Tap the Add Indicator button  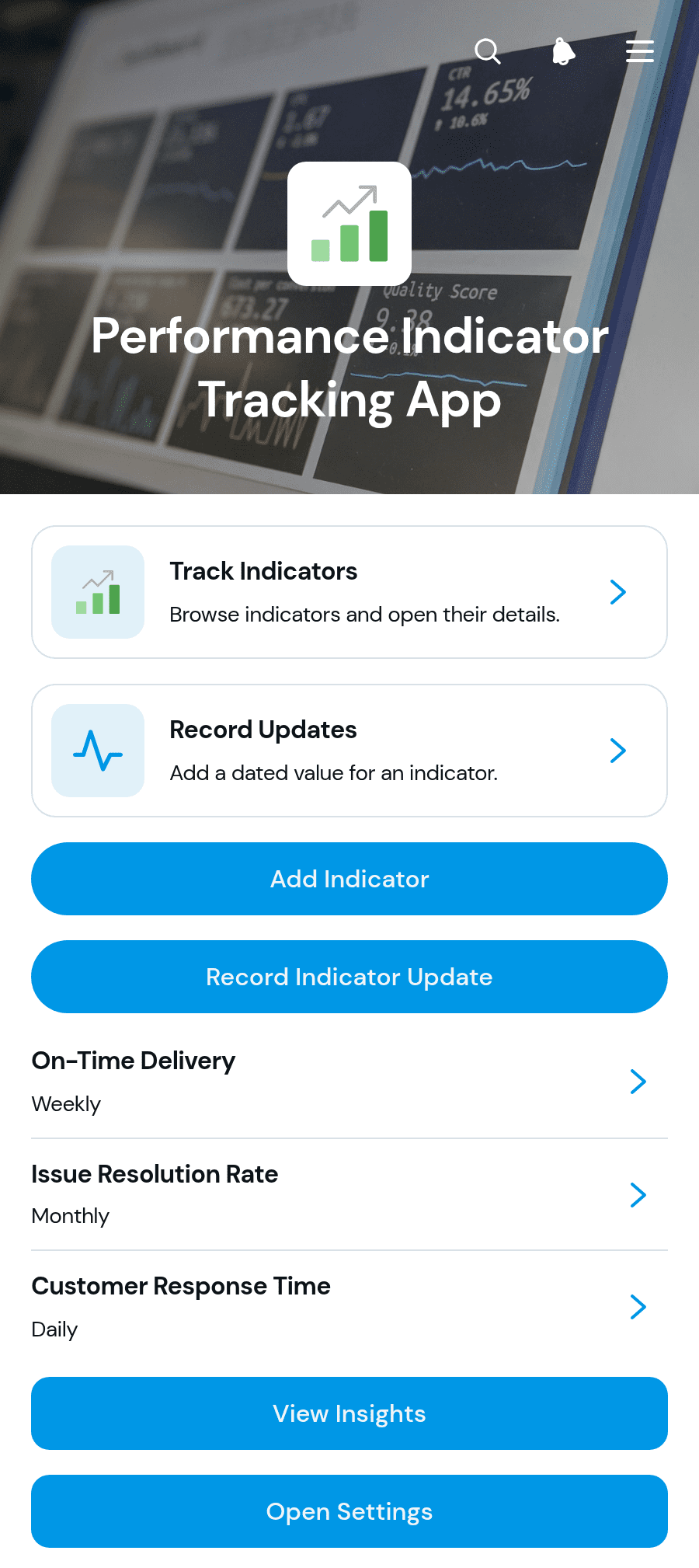tap(349, 879)
